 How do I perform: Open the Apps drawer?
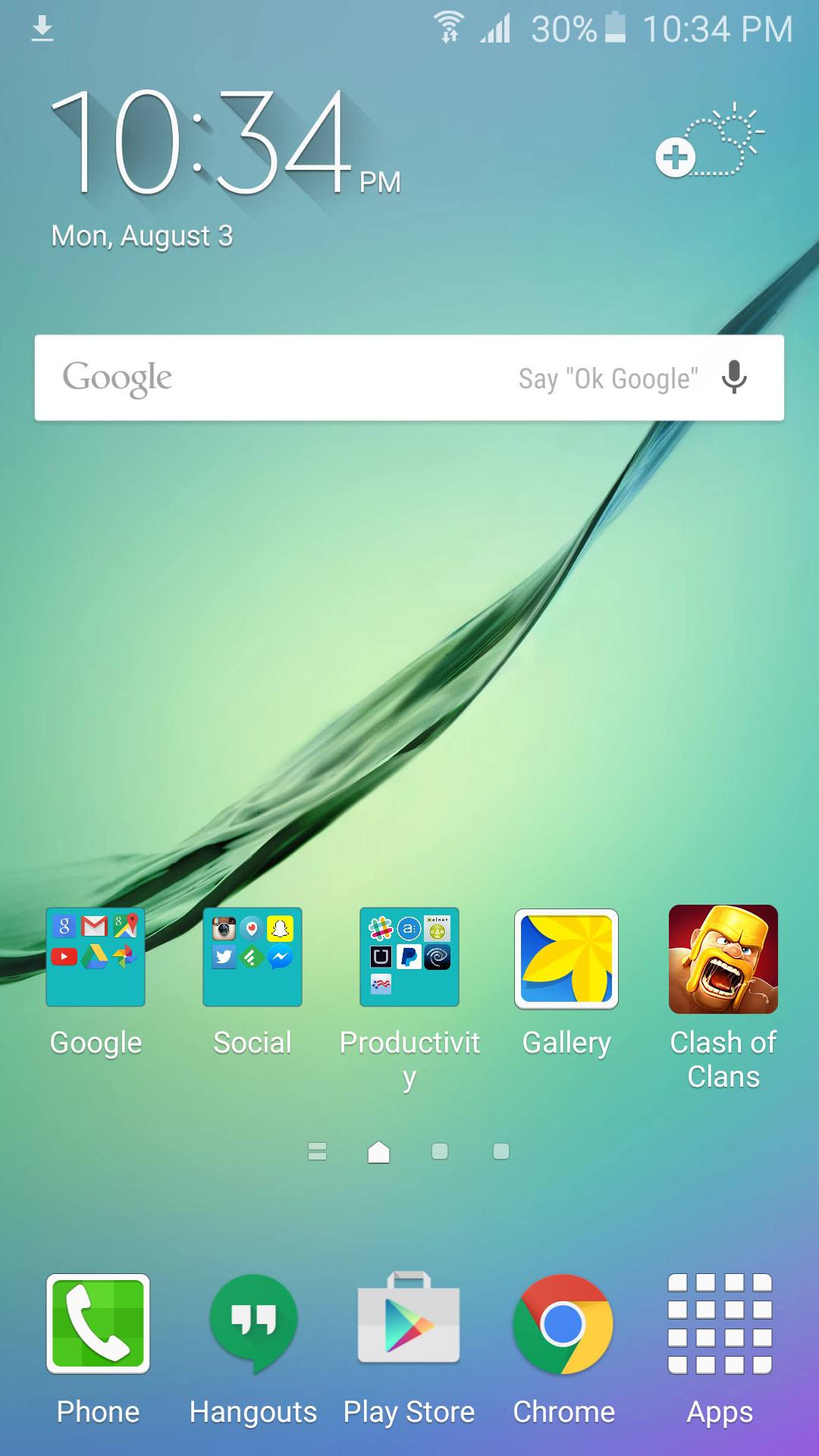(720, 1324)
